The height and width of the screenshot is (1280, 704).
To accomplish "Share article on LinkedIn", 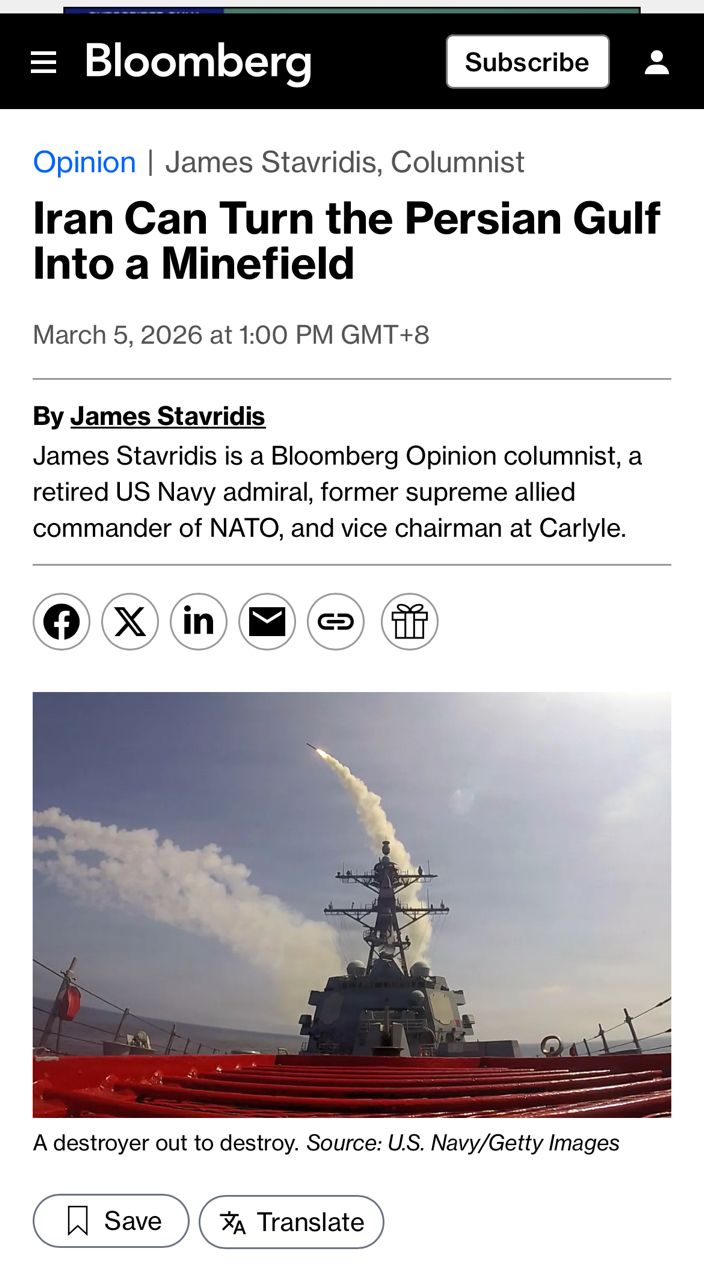I will click(198, 622).
